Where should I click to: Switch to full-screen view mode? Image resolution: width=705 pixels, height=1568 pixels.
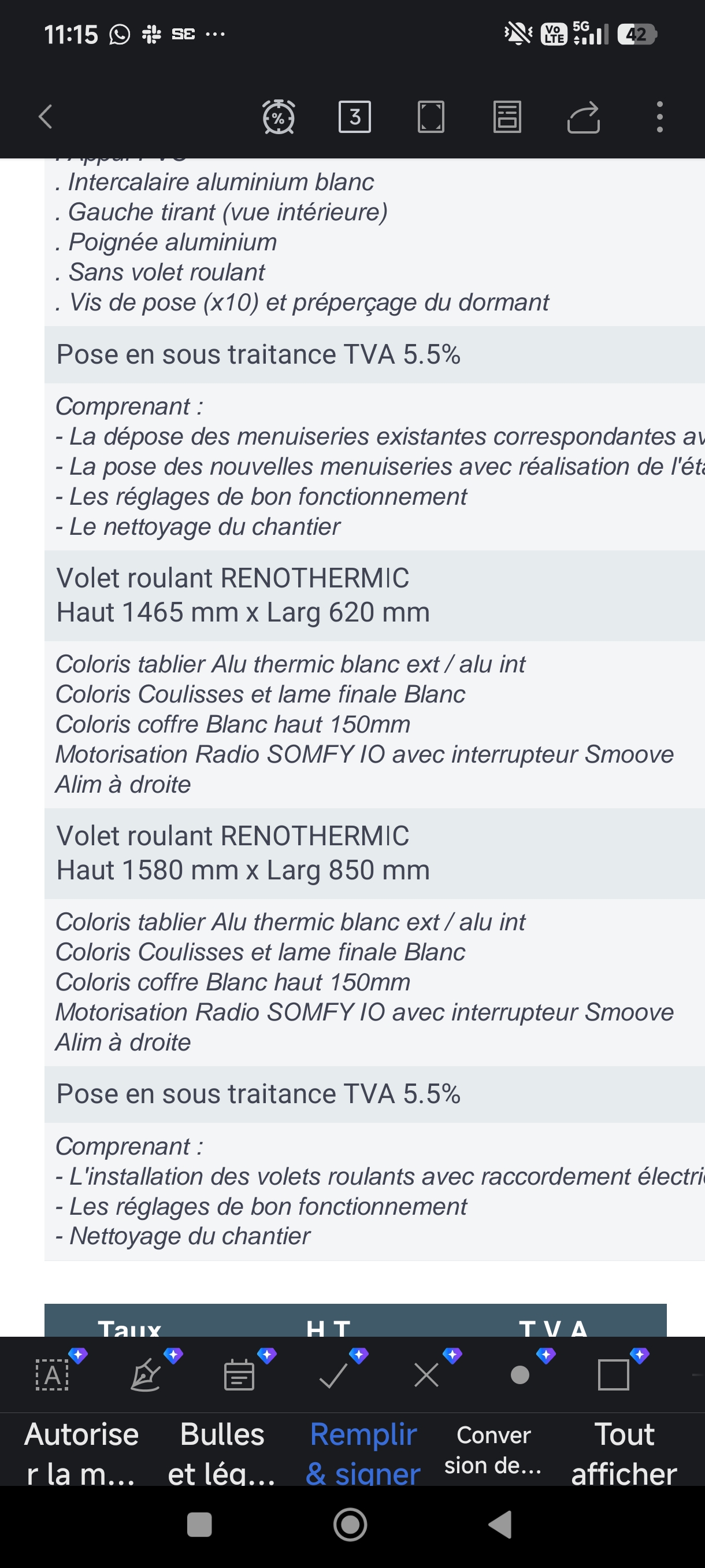pyautogui.click(x=431, y=116)
